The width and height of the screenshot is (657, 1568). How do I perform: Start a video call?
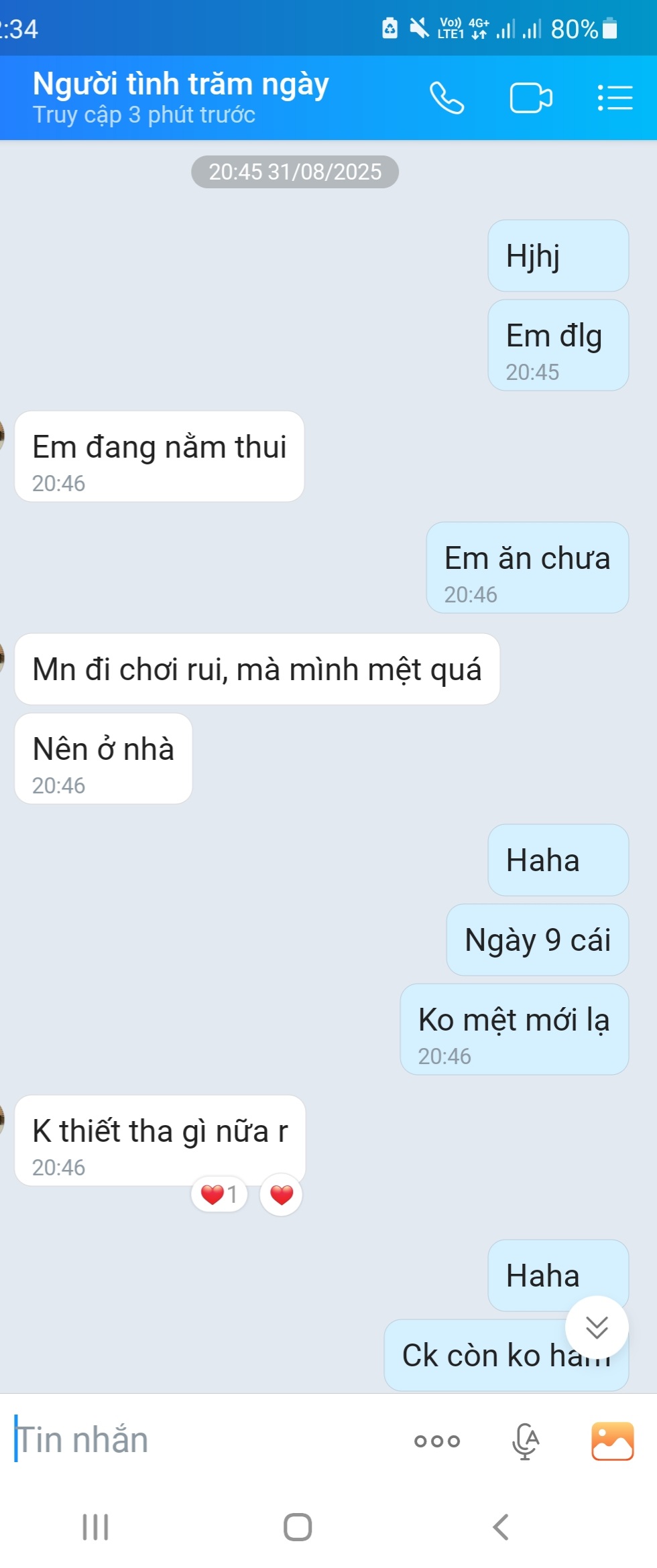pos(530,99)
